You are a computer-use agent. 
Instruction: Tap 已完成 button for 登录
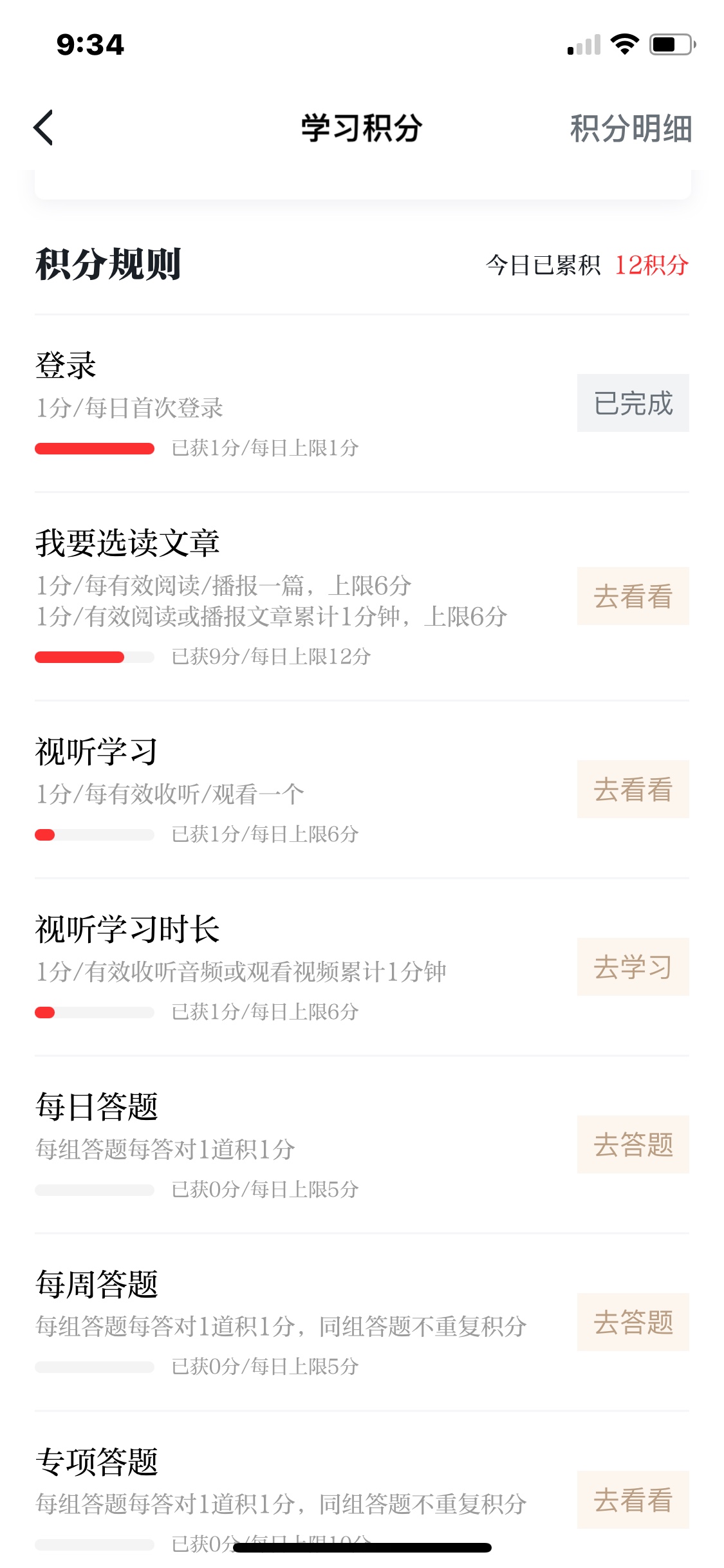633,403
